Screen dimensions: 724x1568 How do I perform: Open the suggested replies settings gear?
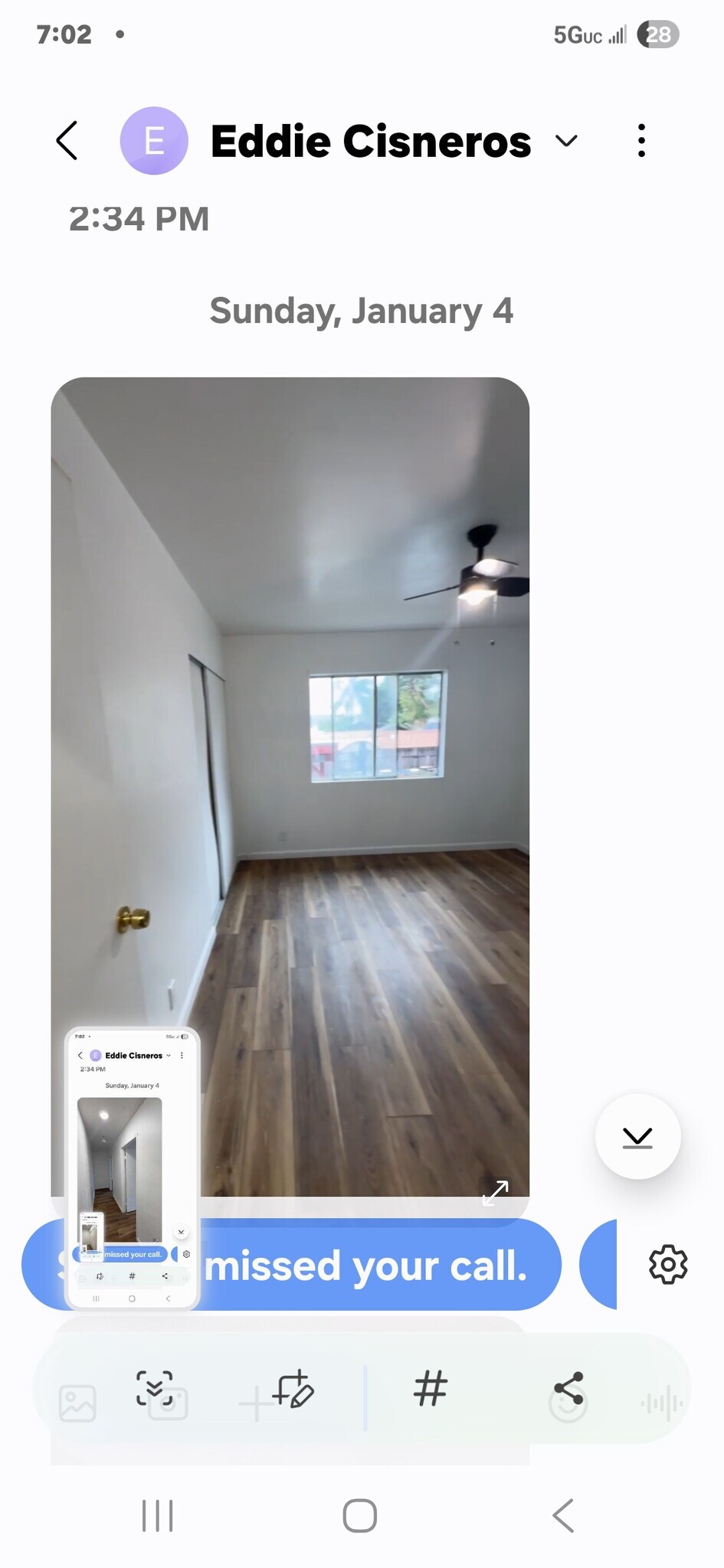(x=668, y=1264)
